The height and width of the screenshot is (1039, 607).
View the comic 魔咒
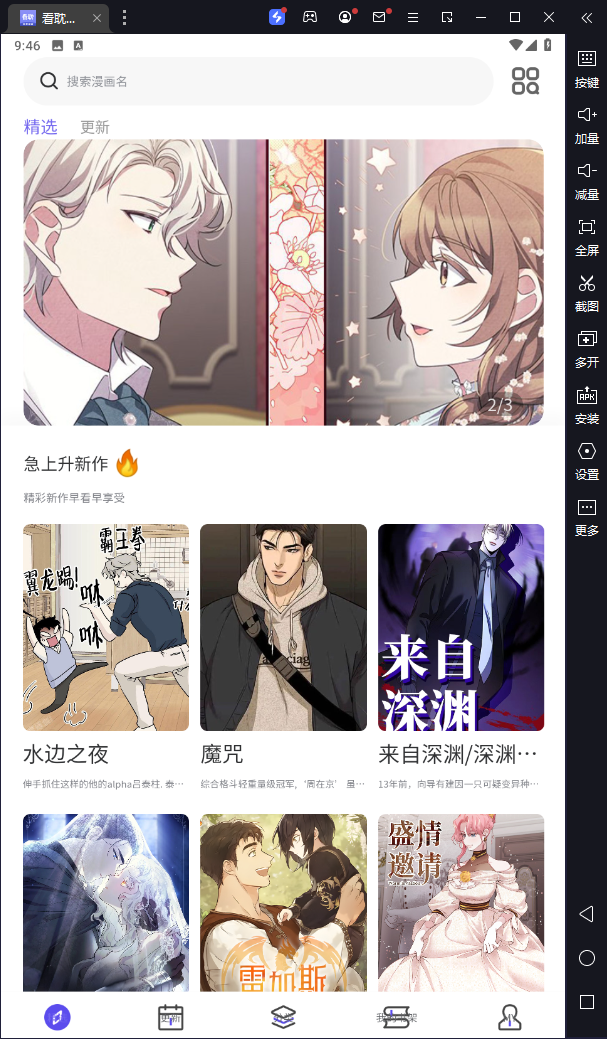(283, 627)
